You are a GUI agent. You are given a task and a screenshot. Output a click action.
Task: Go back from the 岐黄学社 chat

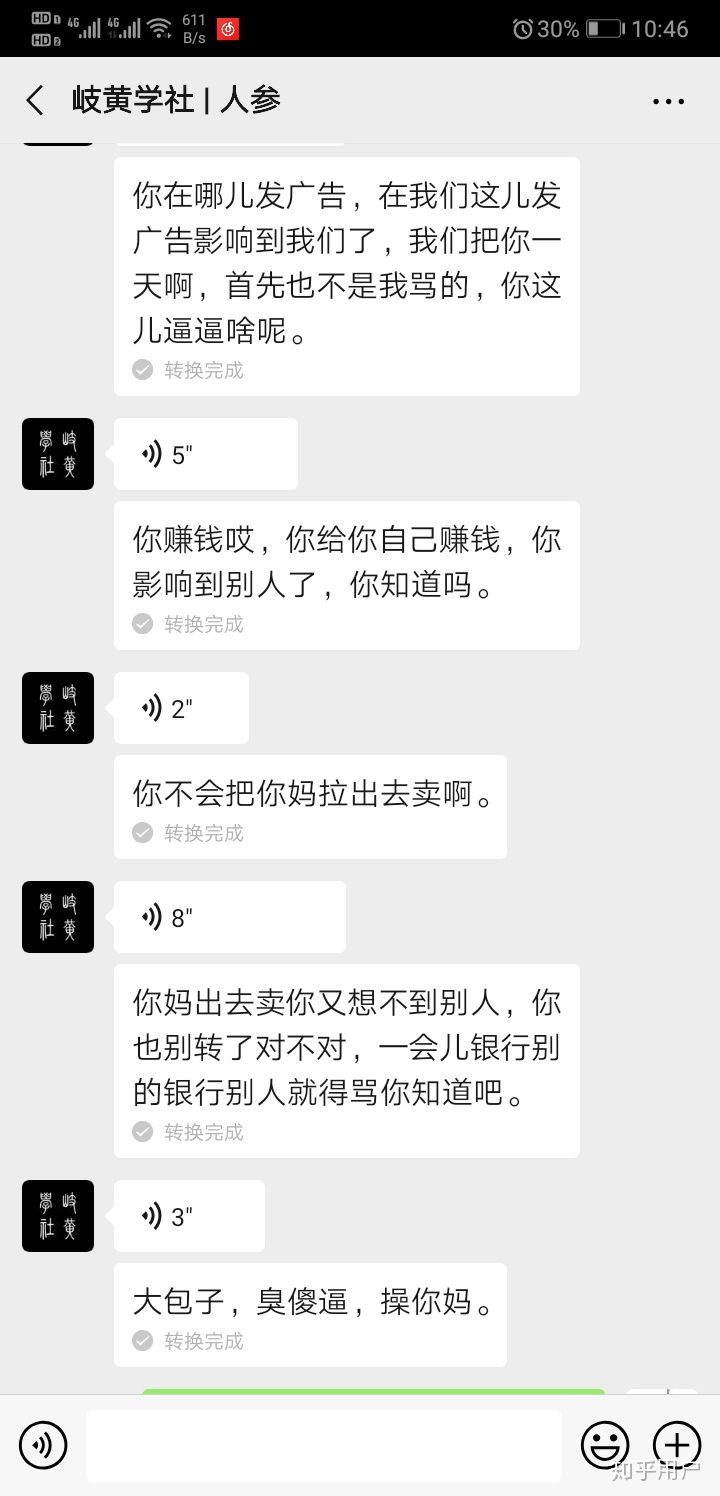point(35,100)
